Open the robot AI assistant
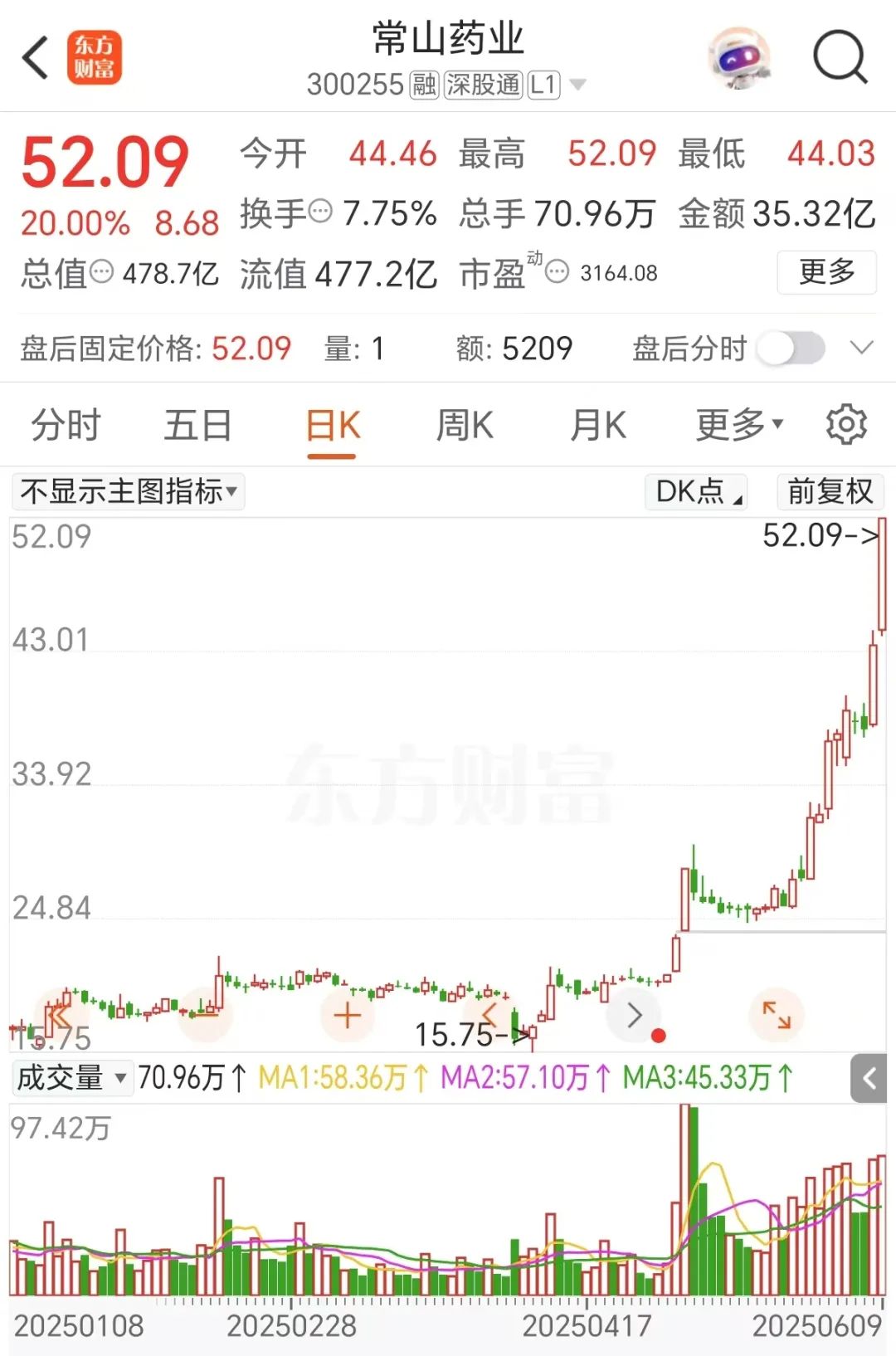This screenshot has width=896, height=1356. click(x=738, y=58)
